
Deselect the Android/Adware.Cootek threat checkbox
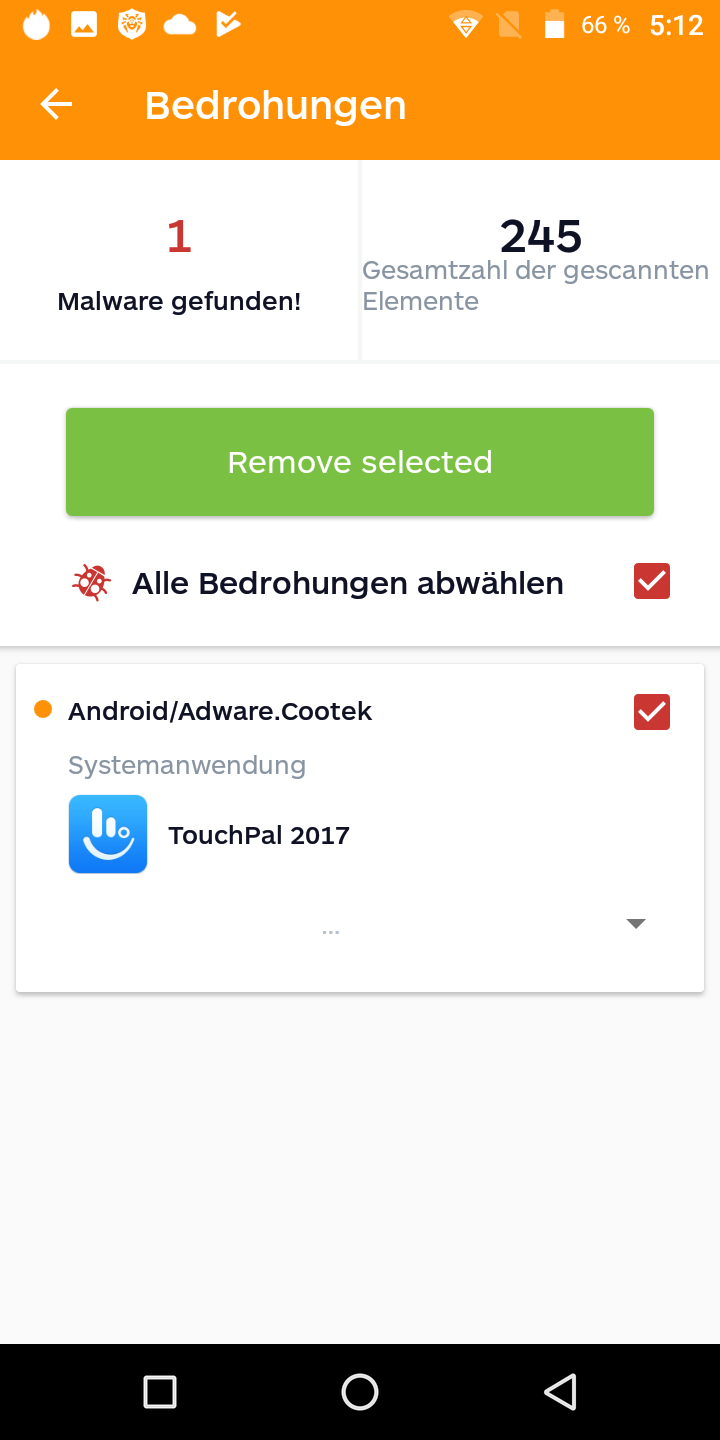pos(652,712)
